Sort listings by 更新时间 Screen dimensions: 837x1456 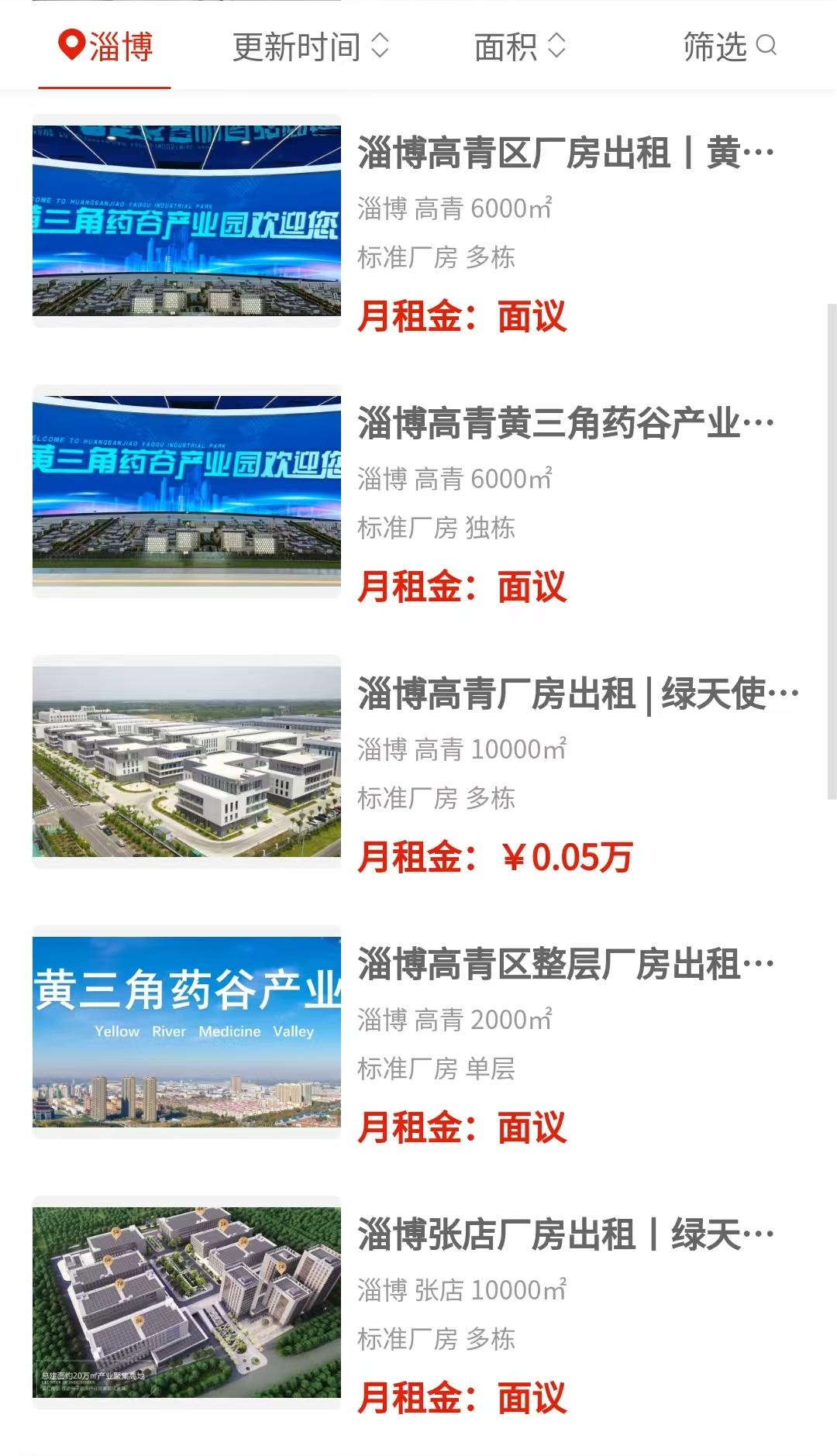point(310,46)
